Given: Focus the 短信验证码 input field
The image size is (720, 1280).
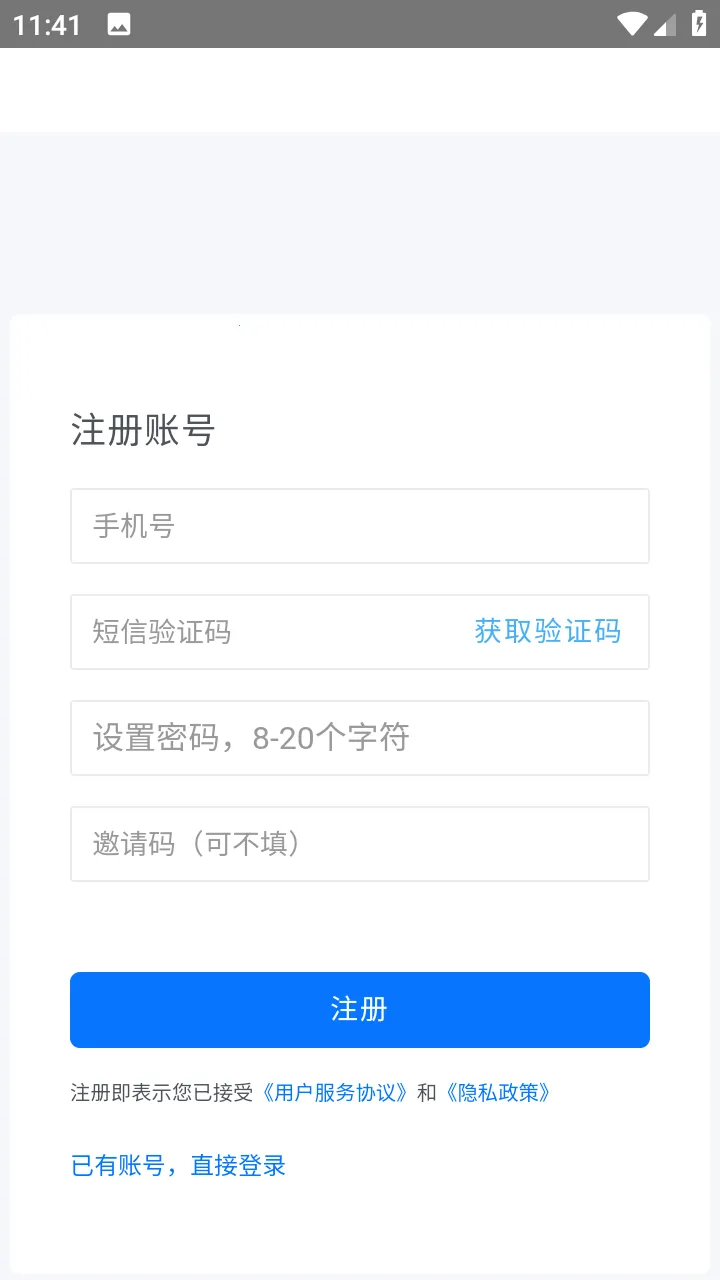Looking at the screenshot, I should [260, 632].
